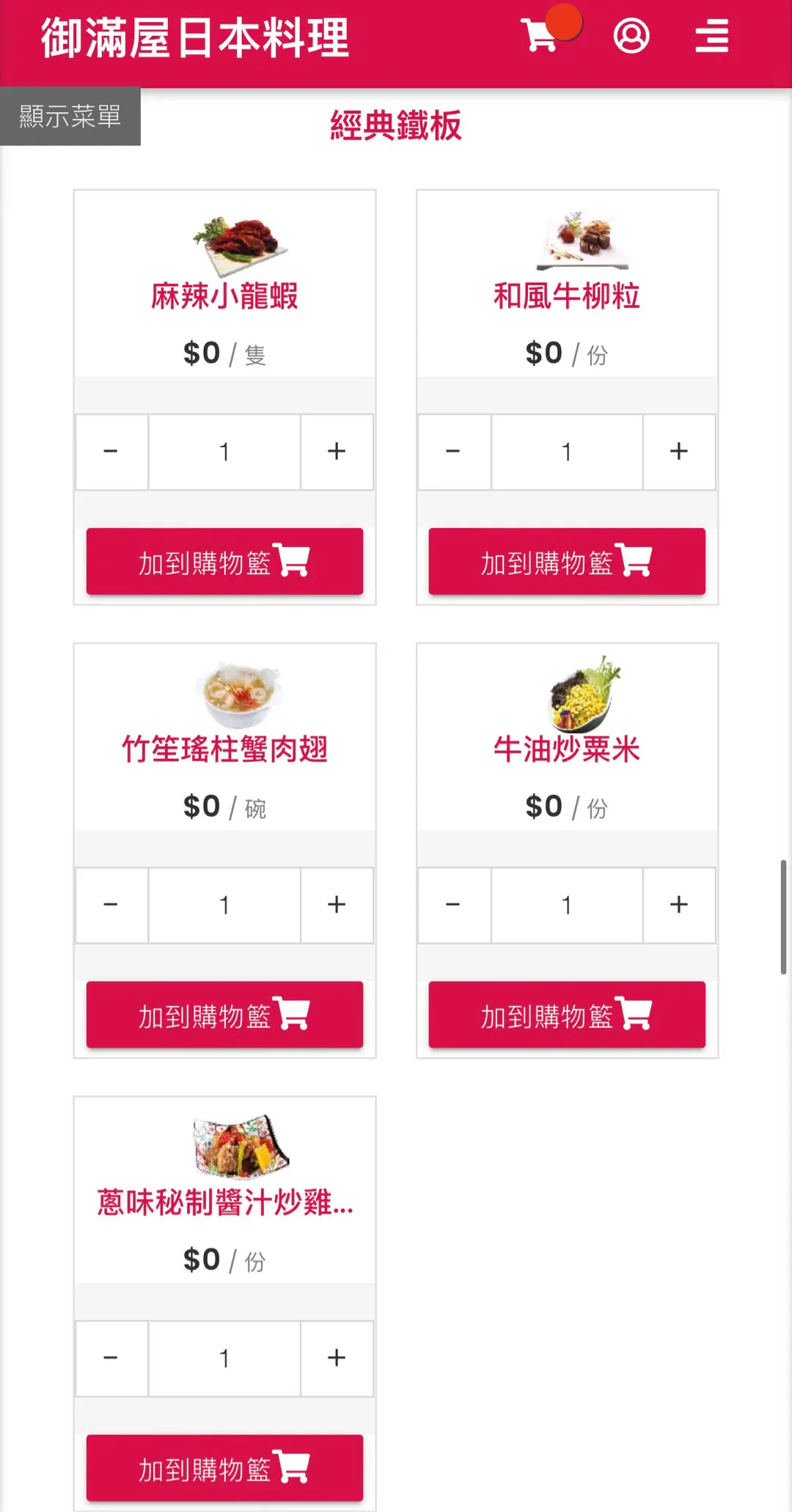The height and width of the screenshot is (1512, 792).
Task: Decrease quantity of 牛油炒粟米
Action: coord(454,905)
